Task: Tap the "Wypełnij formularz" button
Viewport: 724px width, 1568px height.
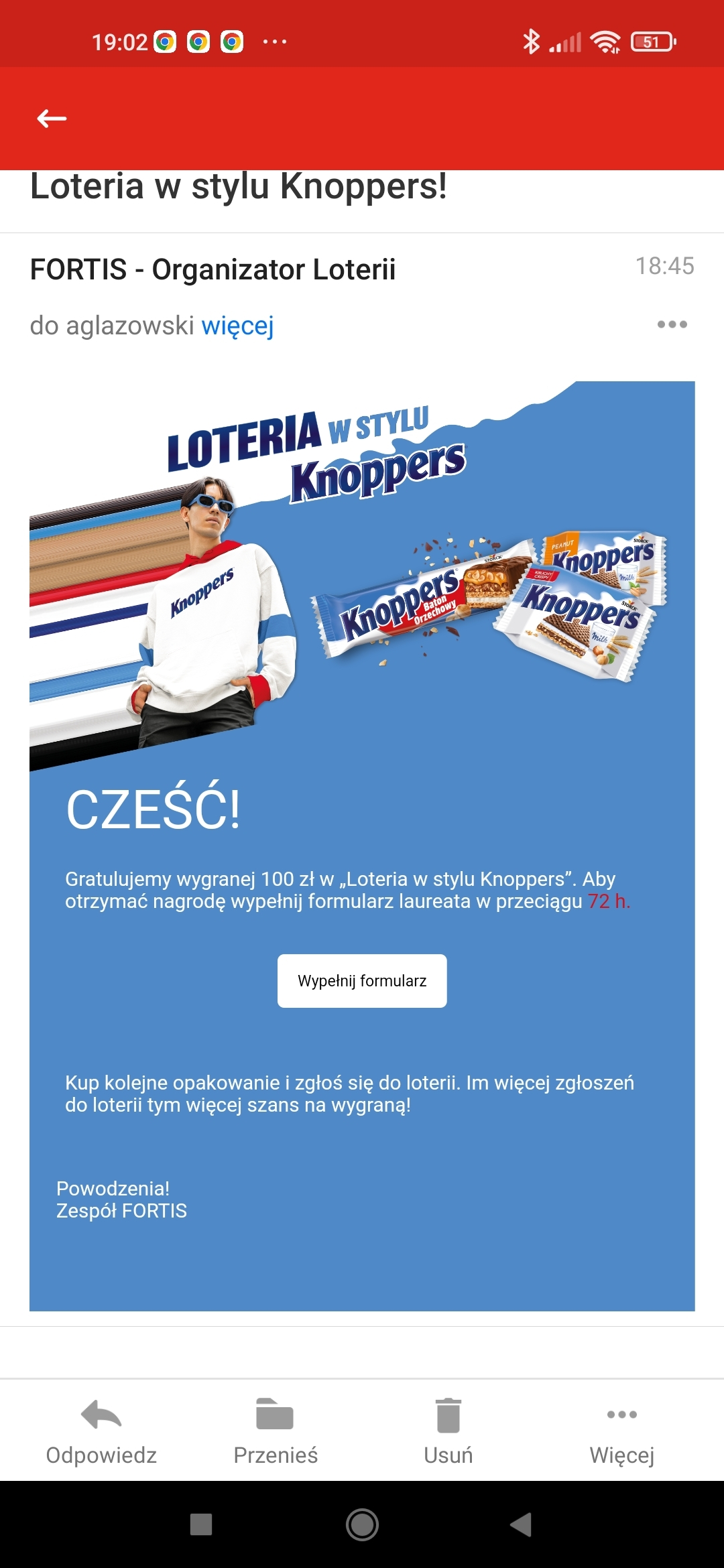Action: (x=362, y=980)
